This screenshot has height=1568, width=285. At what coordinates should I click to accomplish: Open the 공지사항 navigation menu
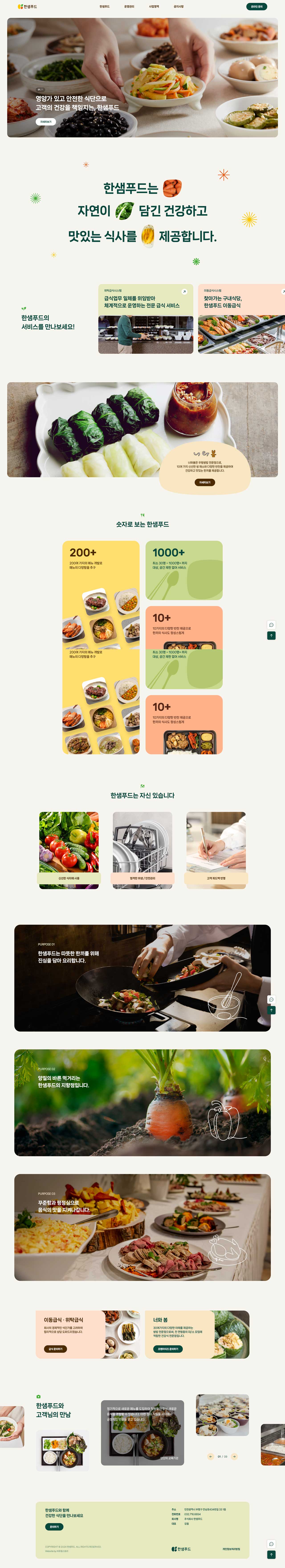point(178,7)
